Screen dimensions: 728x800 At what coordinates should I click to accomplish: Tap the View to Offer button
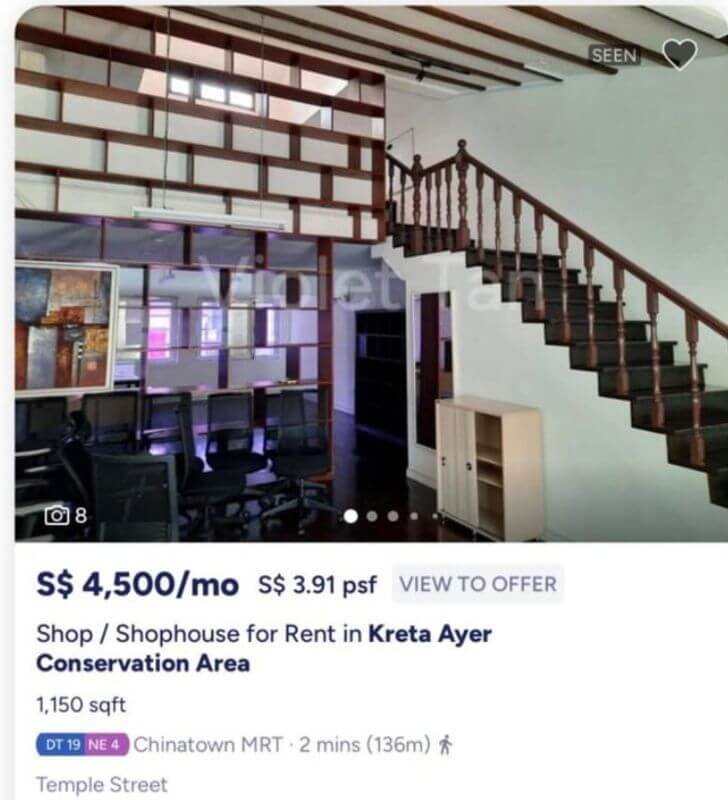(478, 585)
